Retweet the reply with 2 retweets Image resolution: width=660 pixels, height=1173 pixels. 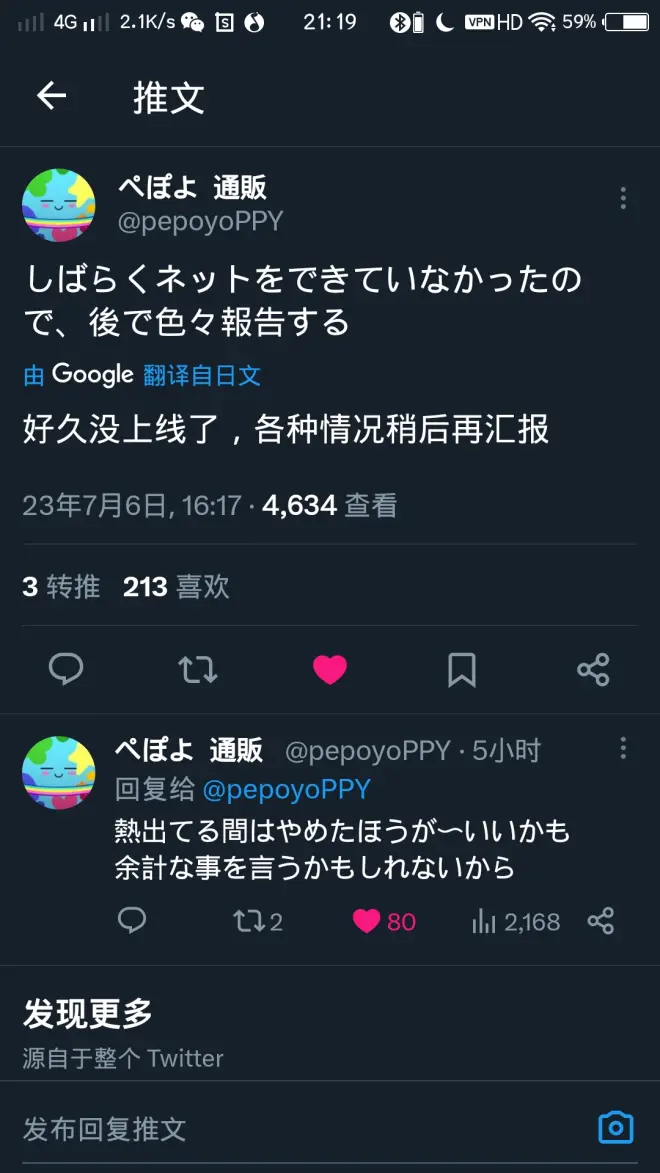click(257, 921)
